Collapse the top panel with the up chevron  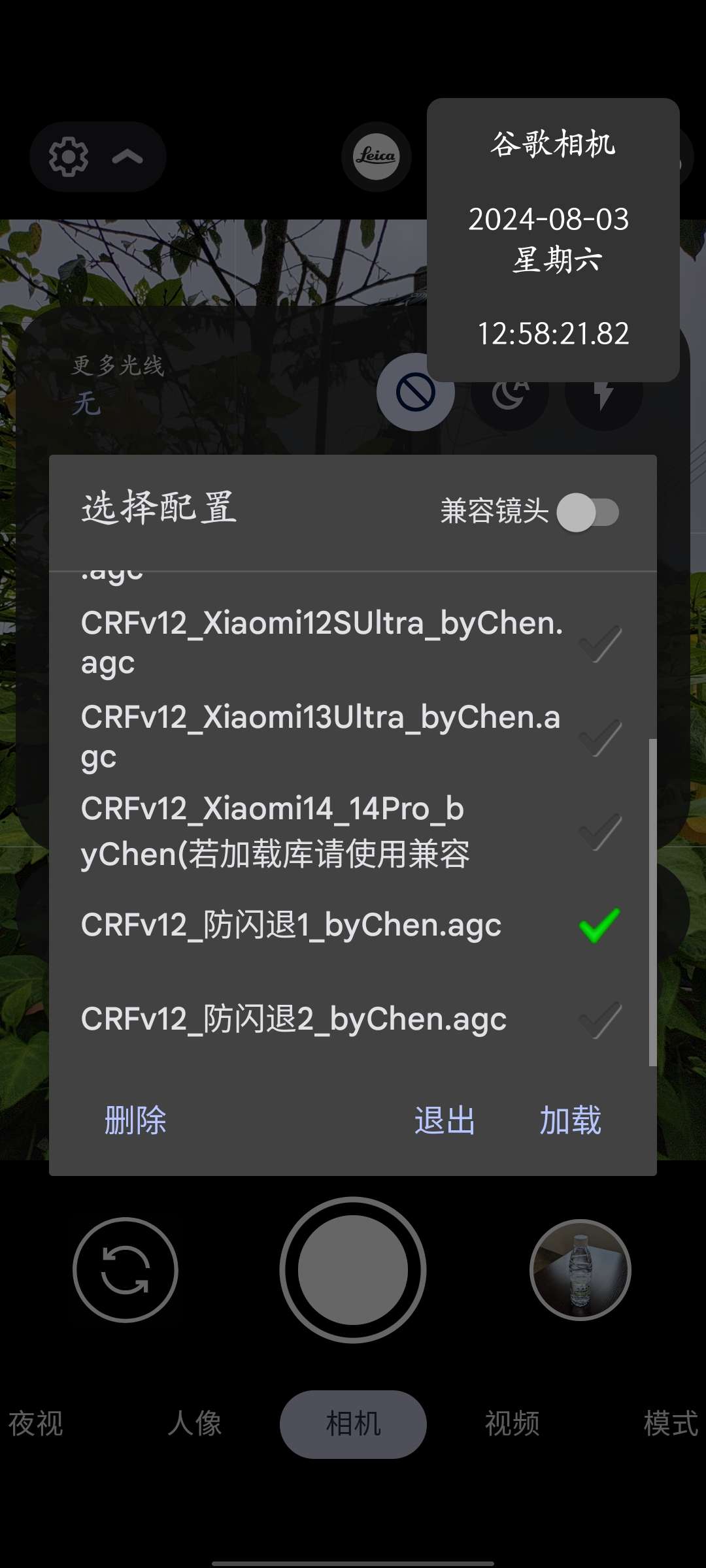(x=127, y=157)
